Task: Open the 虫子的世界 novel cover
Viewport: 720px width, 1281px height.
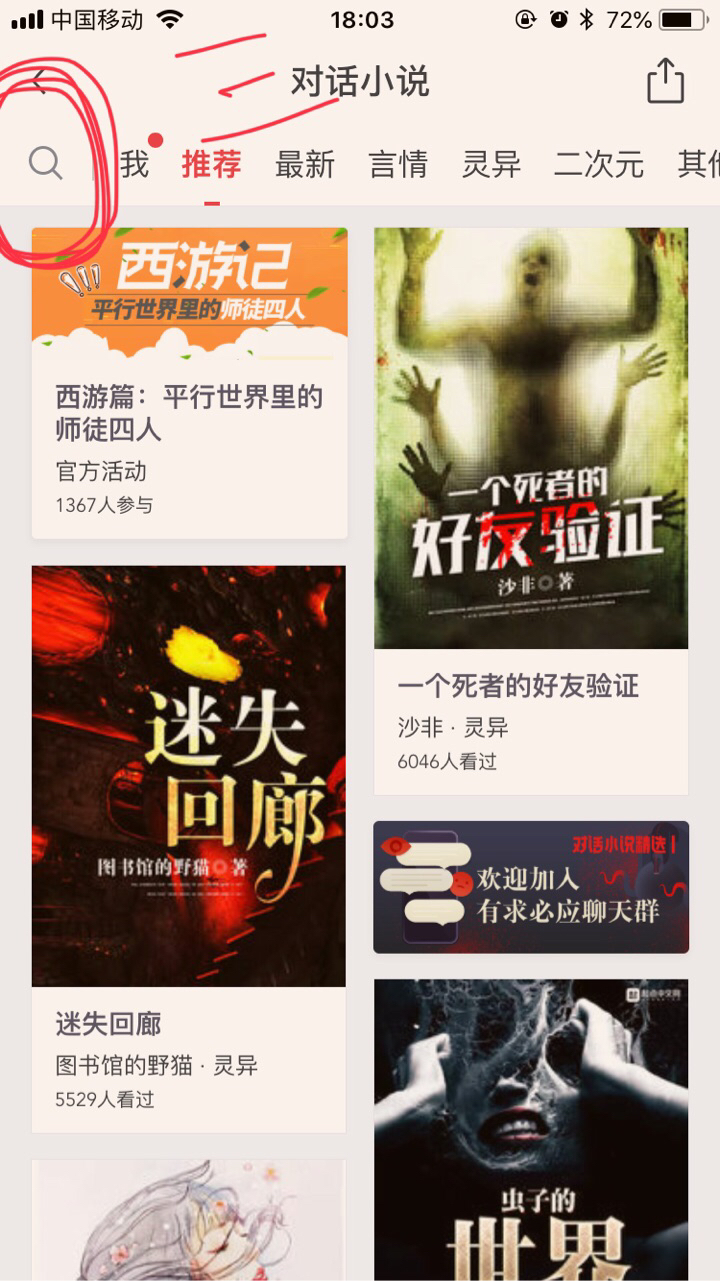Action: [531, 1130]
